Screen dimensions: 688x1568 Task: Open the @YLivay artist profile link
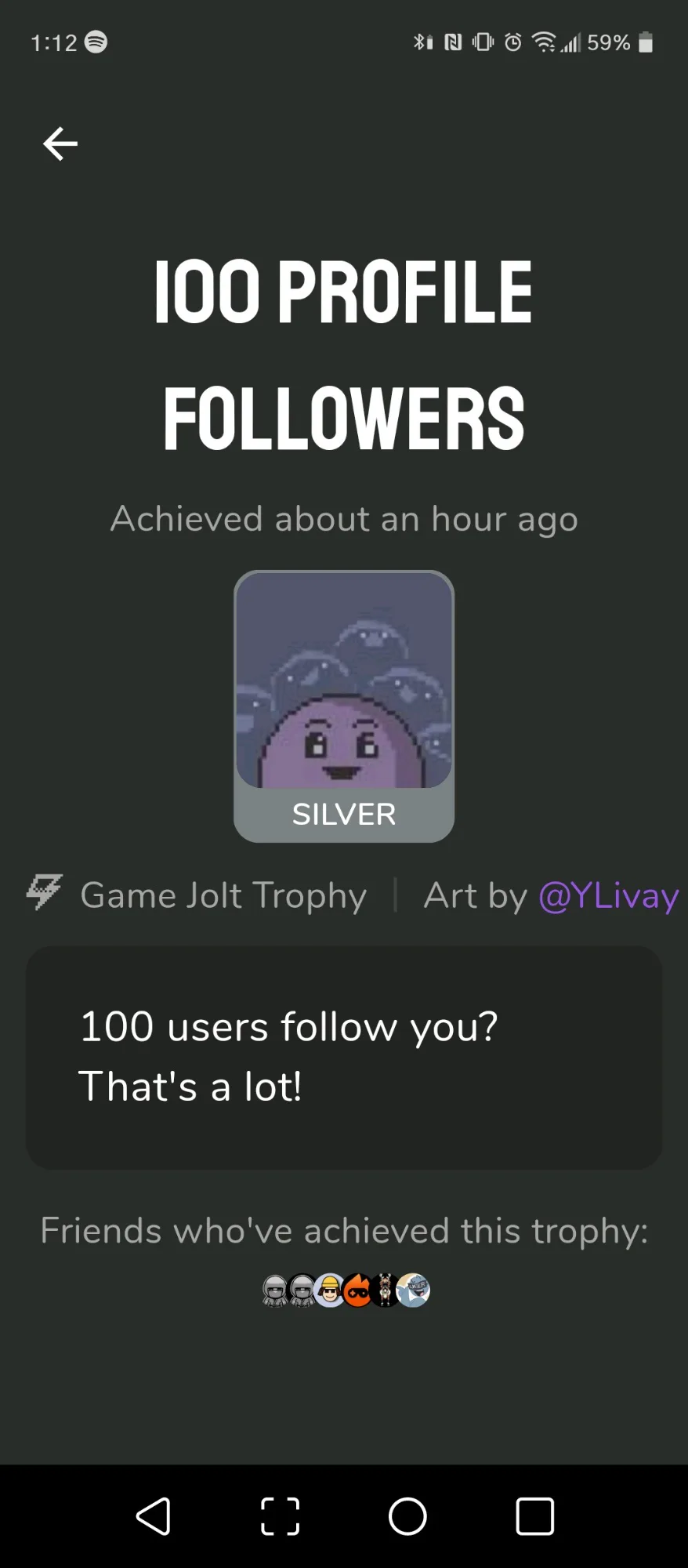click(x=608, y=896)
